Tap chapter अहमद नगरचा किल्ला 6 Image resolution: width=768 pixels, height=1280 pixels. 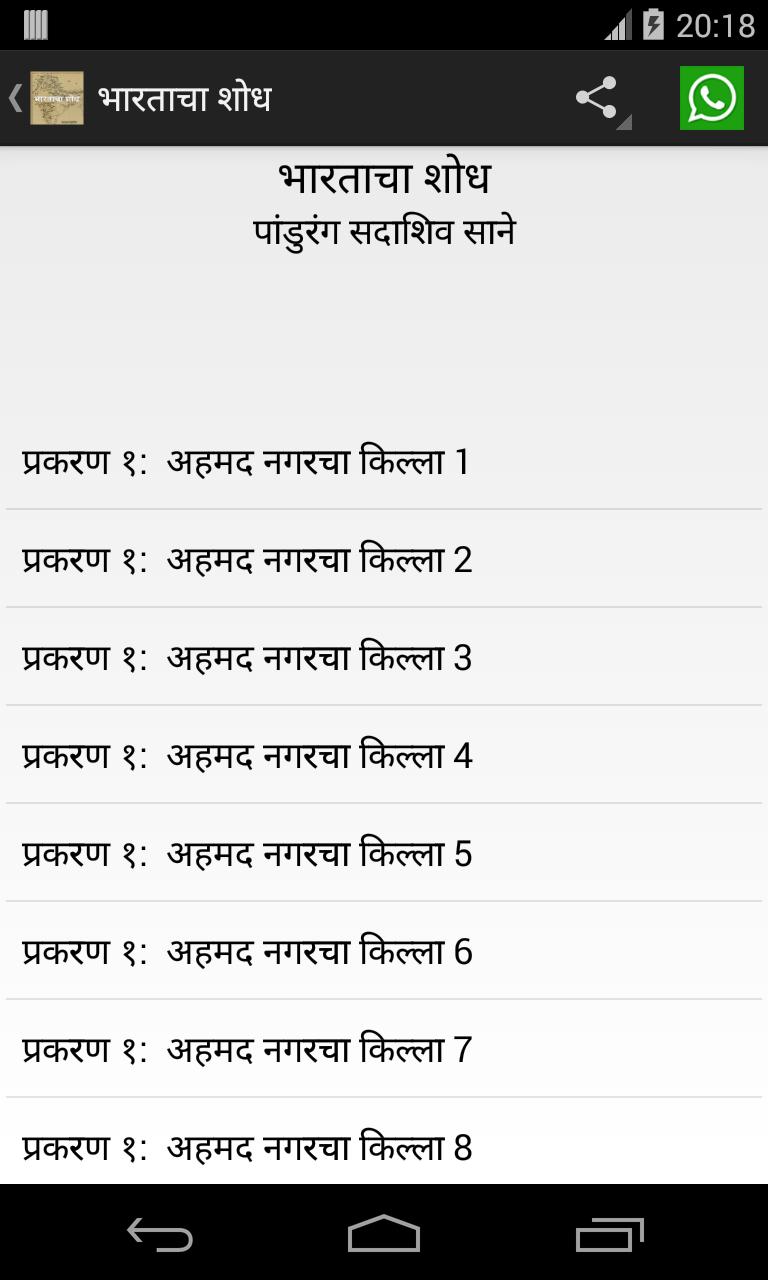384,952
